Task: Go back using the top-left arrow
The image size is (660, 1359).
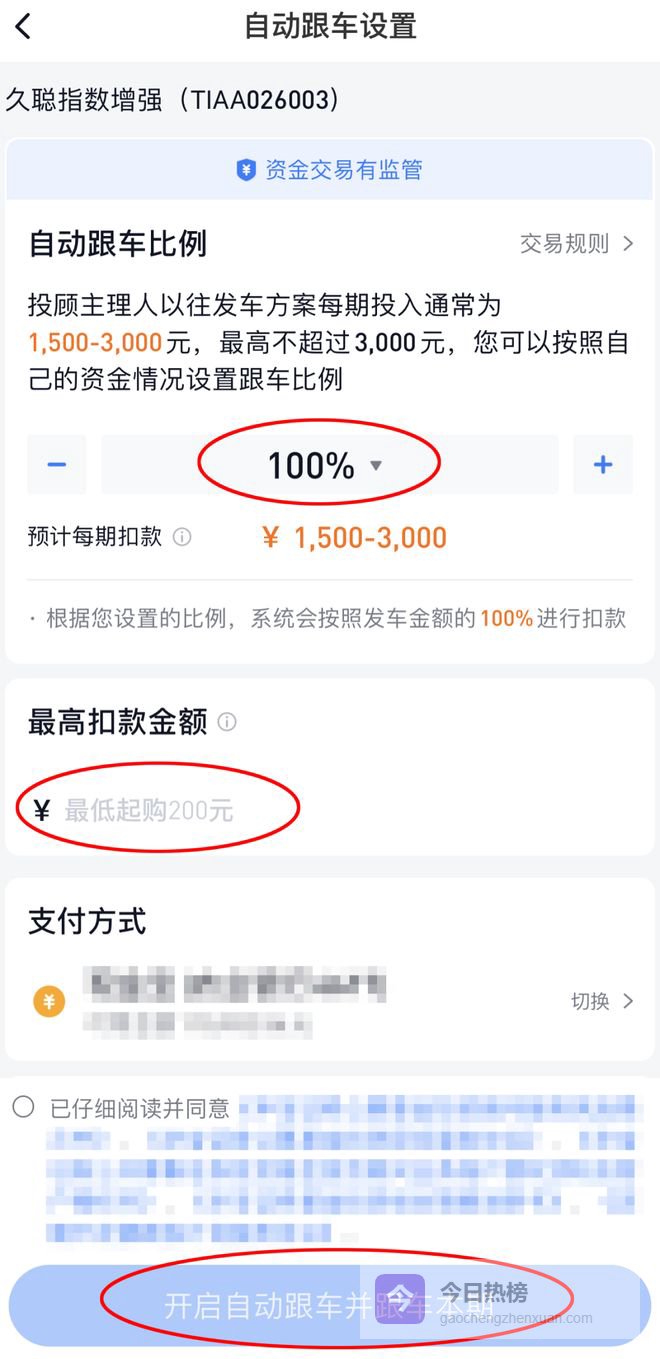Action: (24, 27)
